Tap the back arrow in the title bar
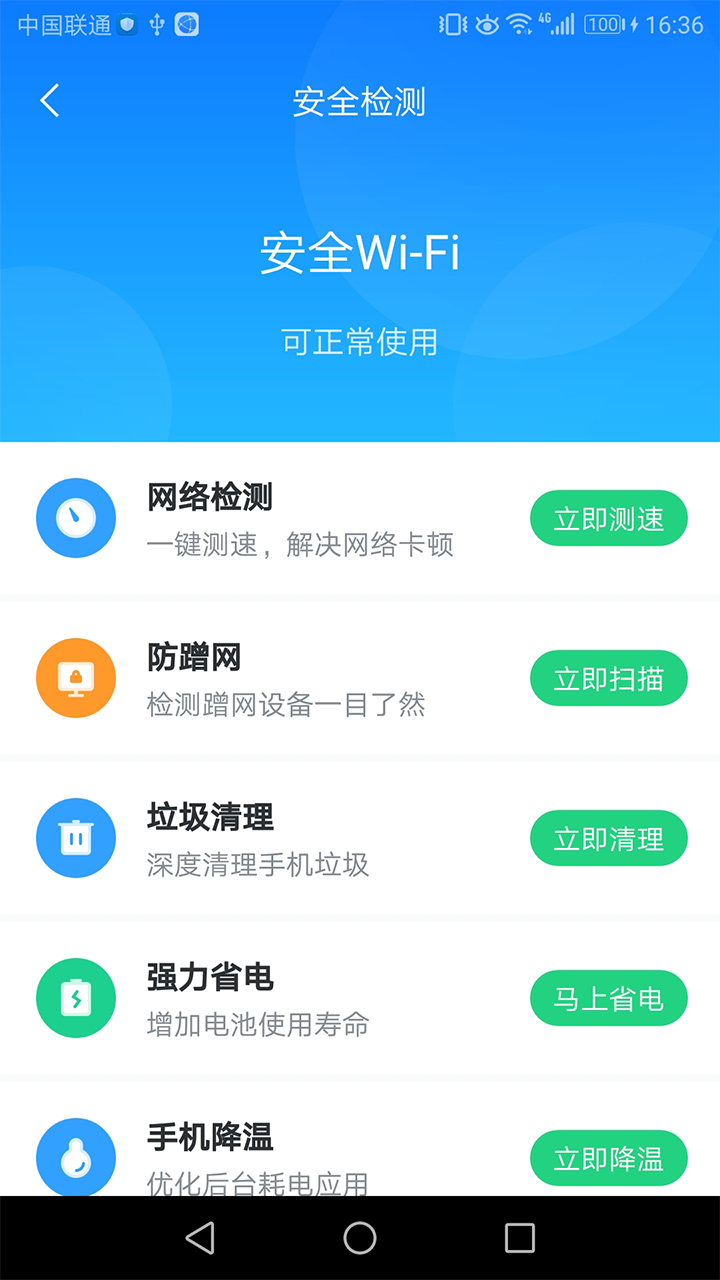720x1280 pixels. coord(49,100)
